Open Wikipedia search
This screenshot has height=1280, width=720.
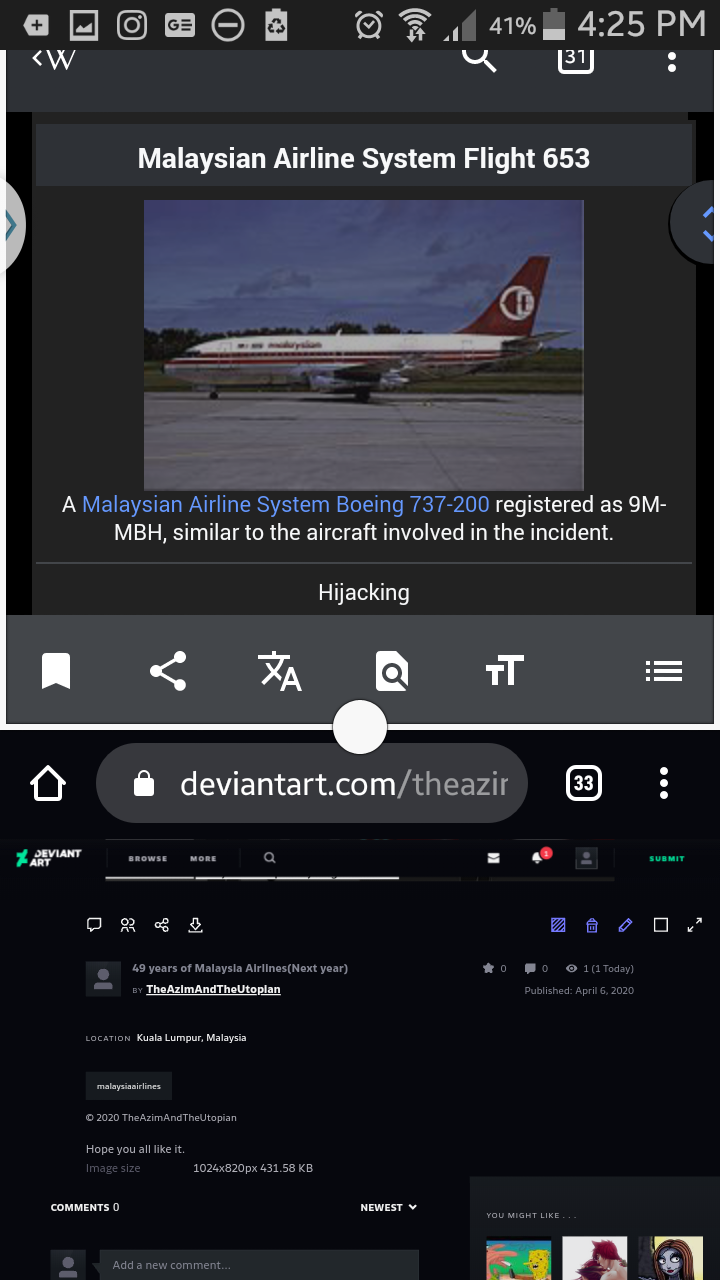pyautogui.click(x=479, y=58)
